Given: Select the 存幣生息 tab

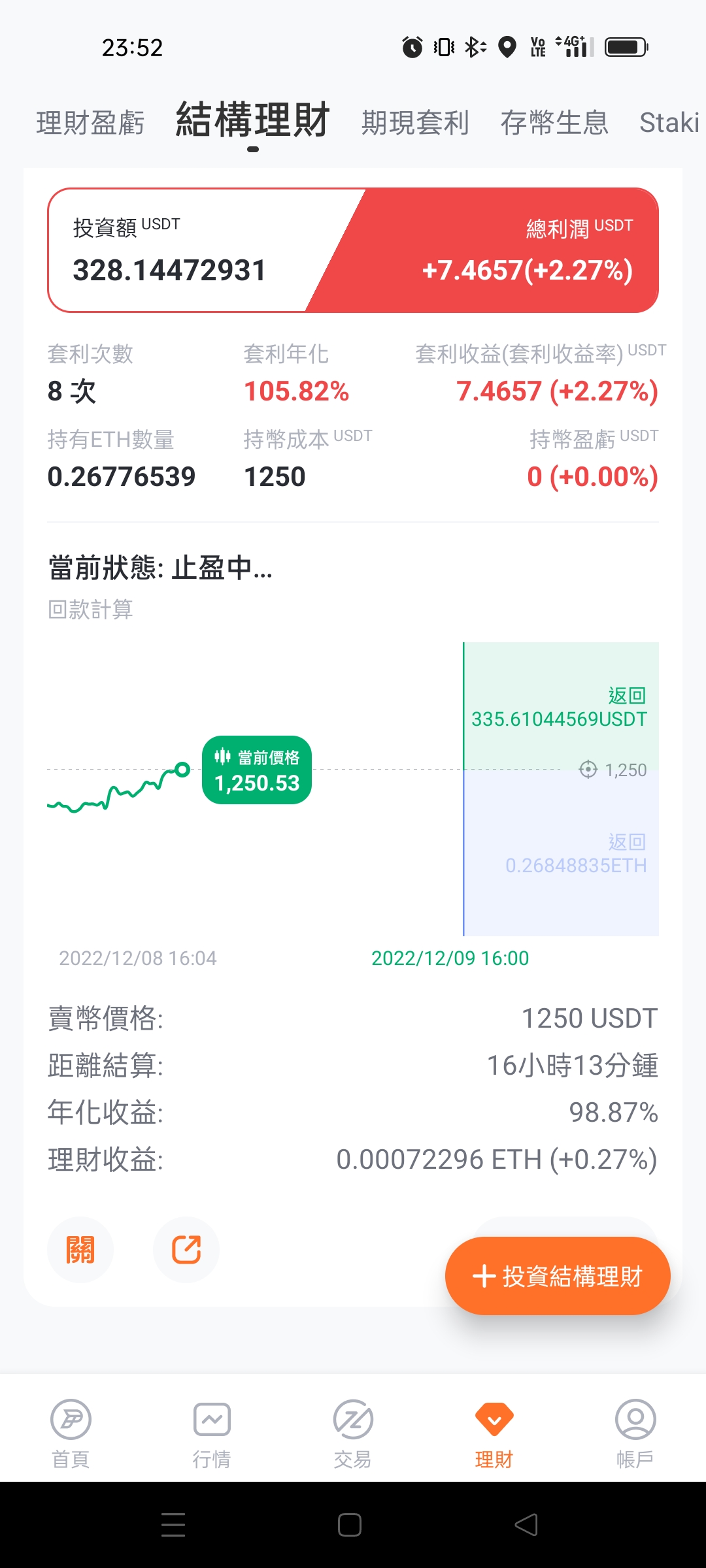Looking at the screenshot, I should tap(554, 123).
